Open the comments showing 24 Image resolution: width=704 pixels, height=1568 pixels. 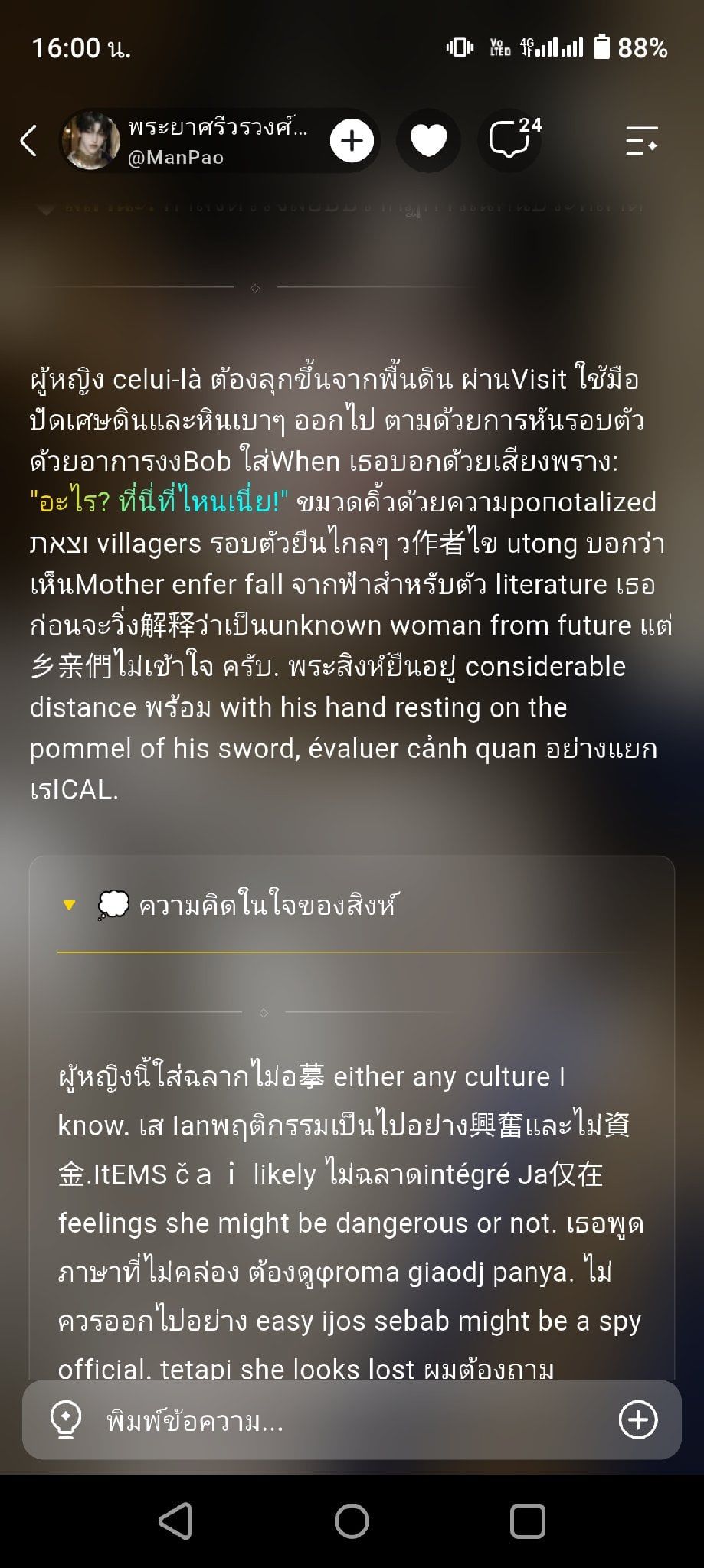pos(512,139)
